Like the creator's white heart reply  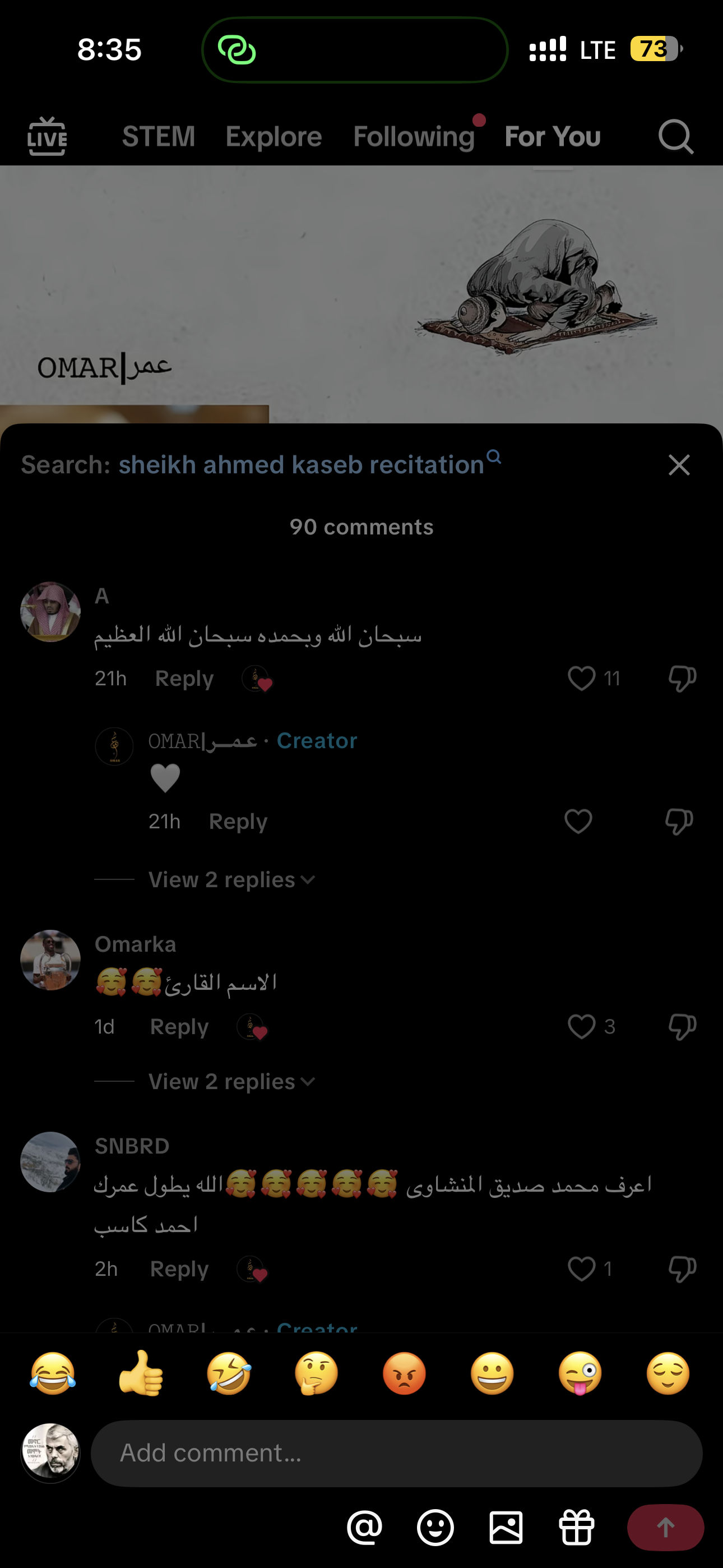point(578,821)
